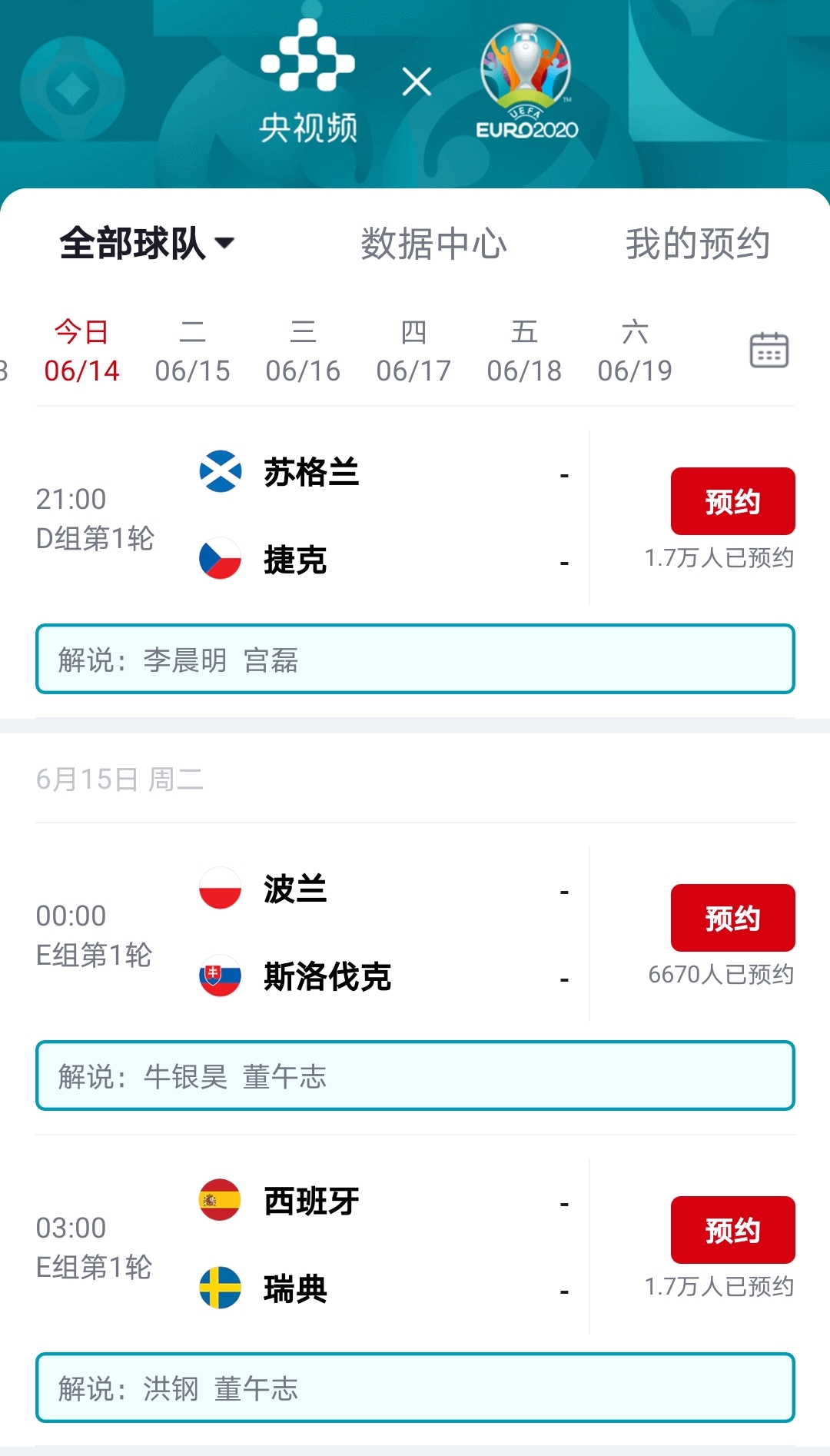Image resolution: width=830 pixels, height=1456 pixels.
Task: Open the 我的预约 tab
Action: click(x=697, y=244)
